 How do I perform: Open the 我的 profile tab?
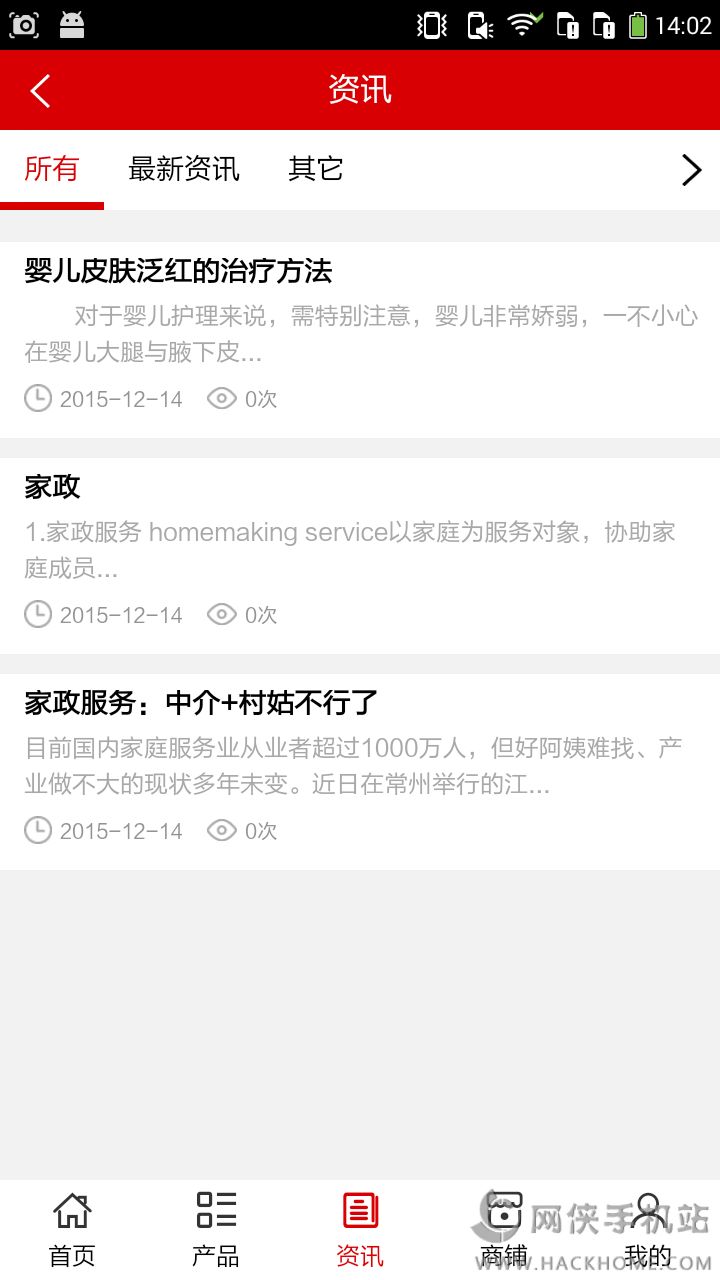pos(648,1229)
